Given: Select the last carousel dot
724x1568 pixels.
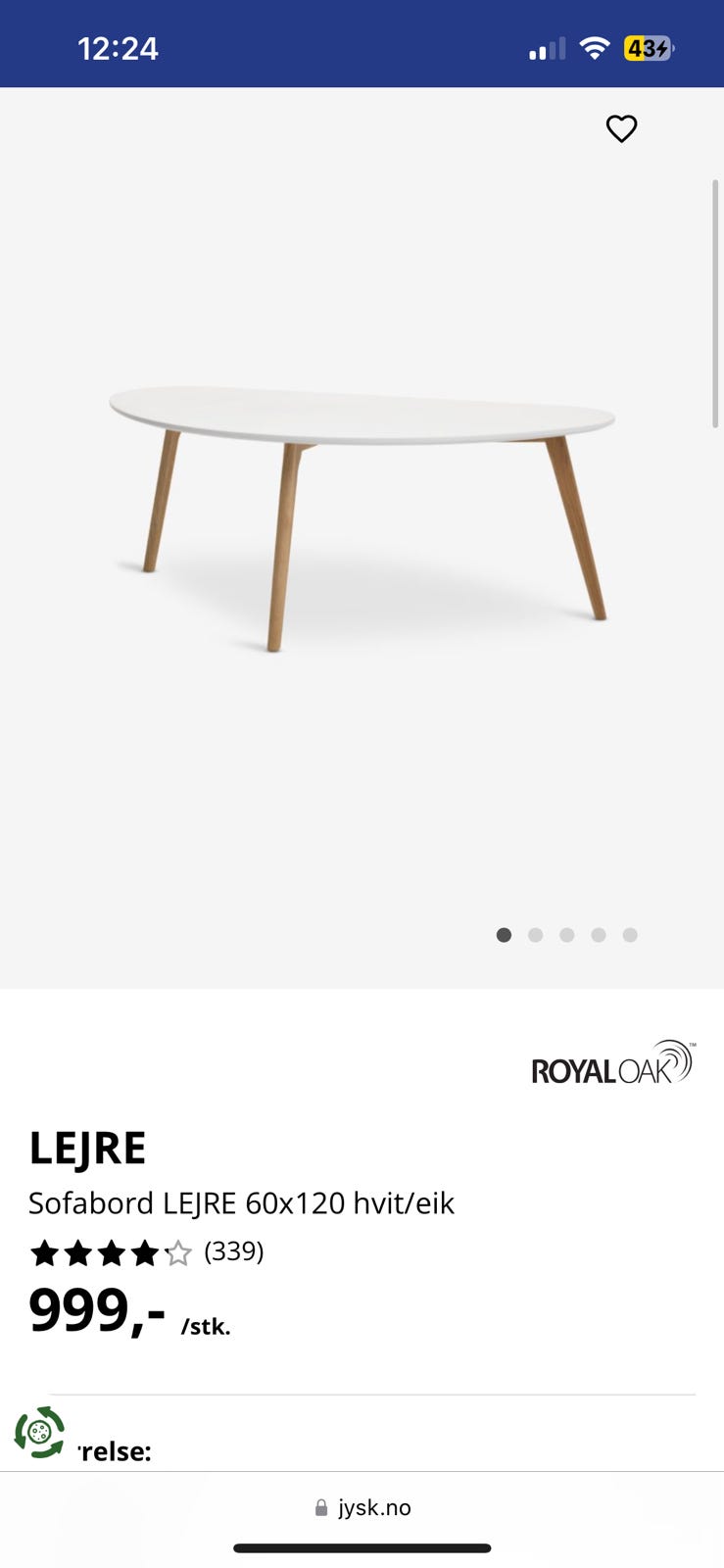Looking at the screenshot, I should pos(629,935).
